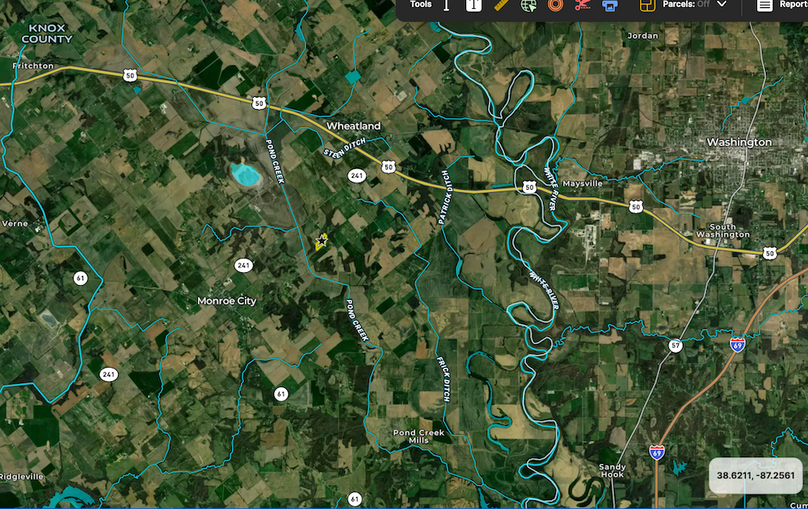Print the map with the printer icon
This screenshot has height=509, width=808.
click(609, 5)
